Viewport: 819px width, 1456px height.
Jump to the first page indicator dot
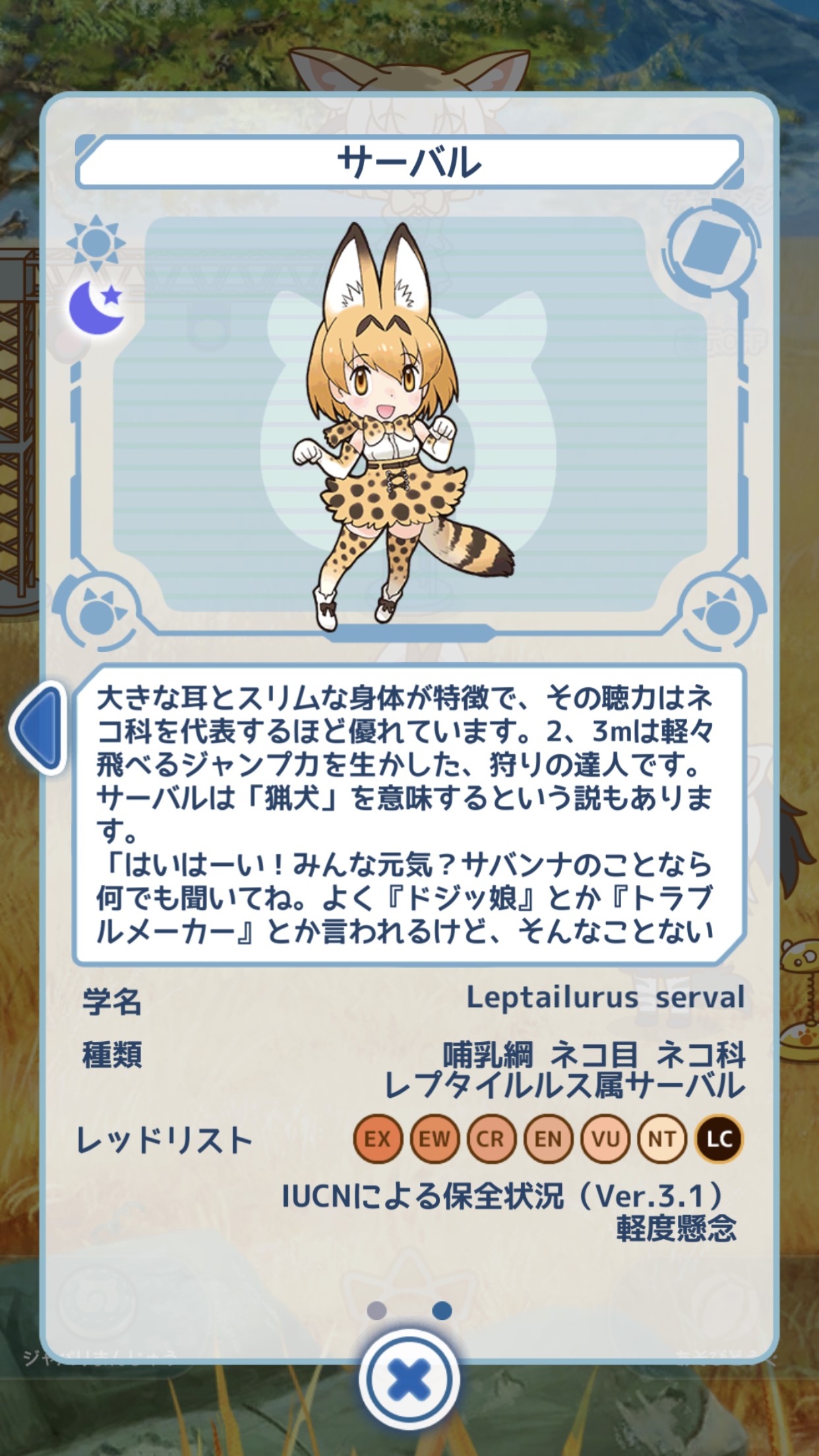click(x=377, y=1310)
